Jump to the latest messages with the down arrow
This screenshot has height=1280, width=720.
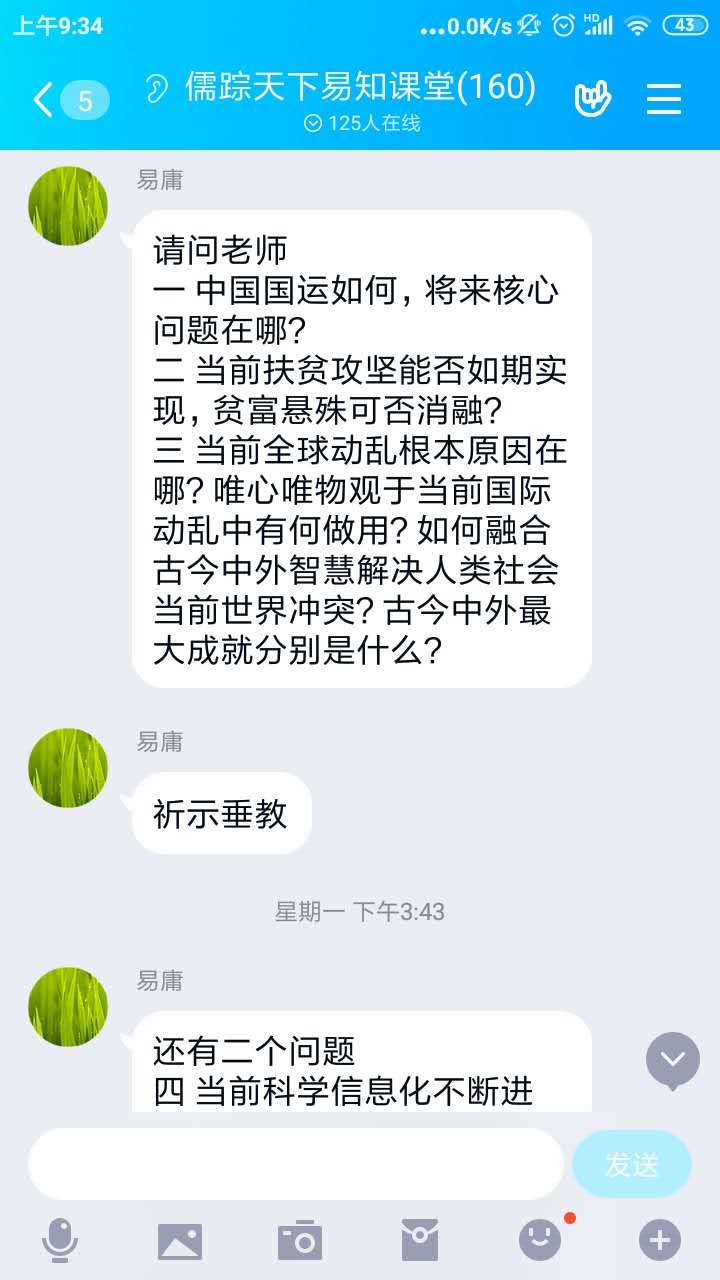coord(673,1059)
